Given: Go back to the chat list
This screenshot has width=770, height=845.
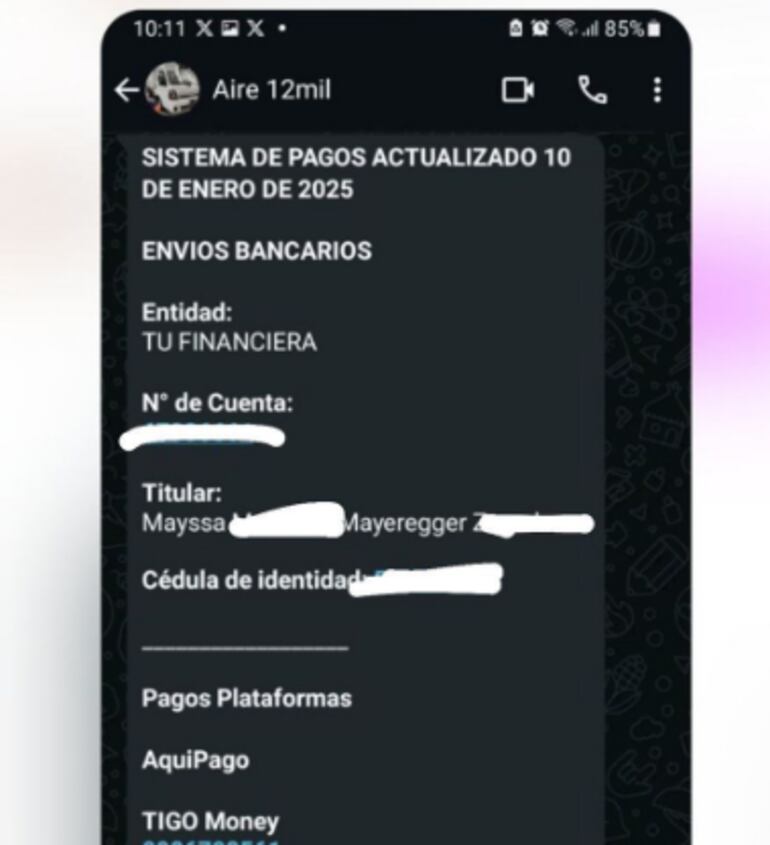Looking at the screenshot, I should (x=126, y=91).
